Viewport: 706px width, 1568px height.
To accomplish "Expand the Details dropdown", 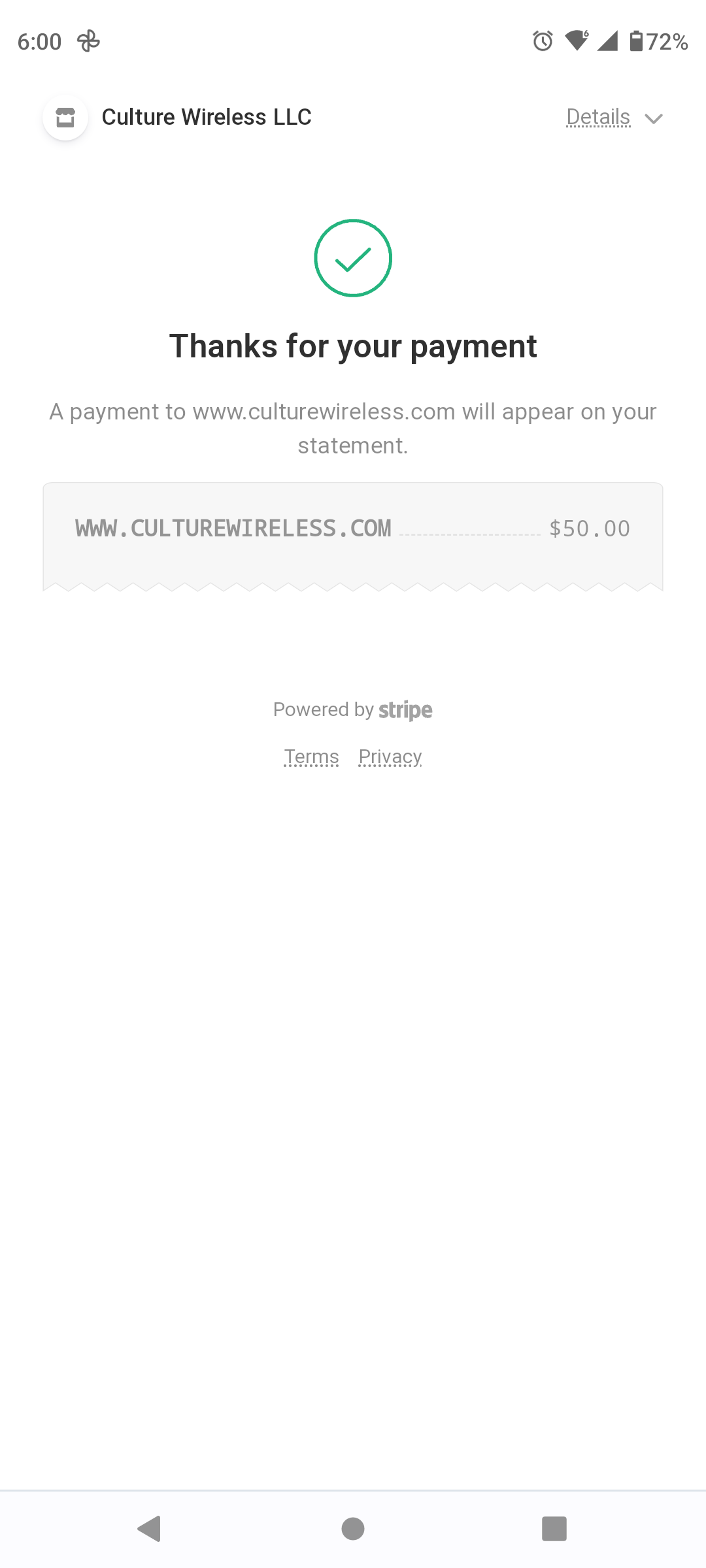I will click(x=614, y=118).
